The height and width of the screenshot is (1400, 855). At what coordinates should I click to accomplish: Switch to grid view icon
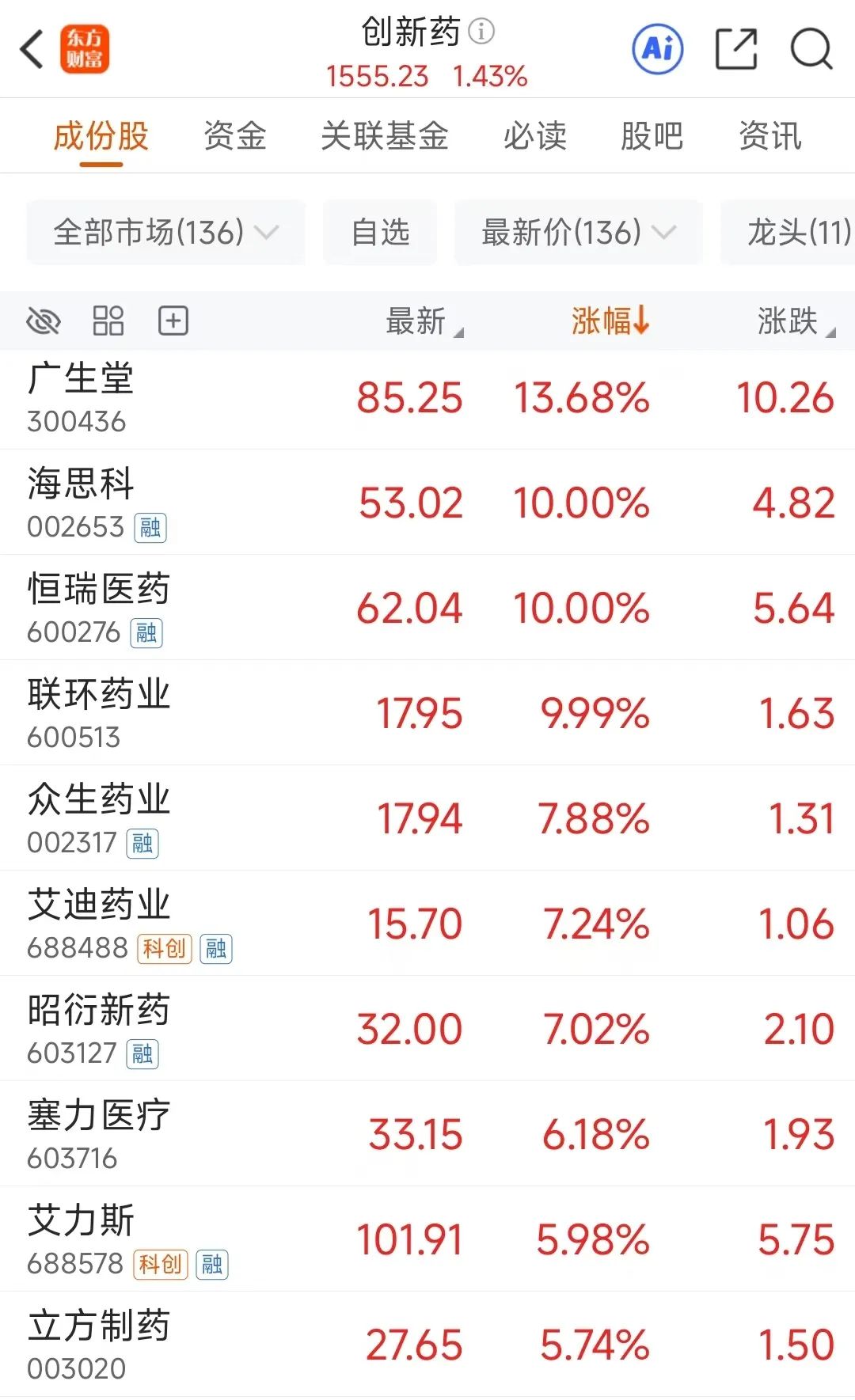click(x=108, y=321)
